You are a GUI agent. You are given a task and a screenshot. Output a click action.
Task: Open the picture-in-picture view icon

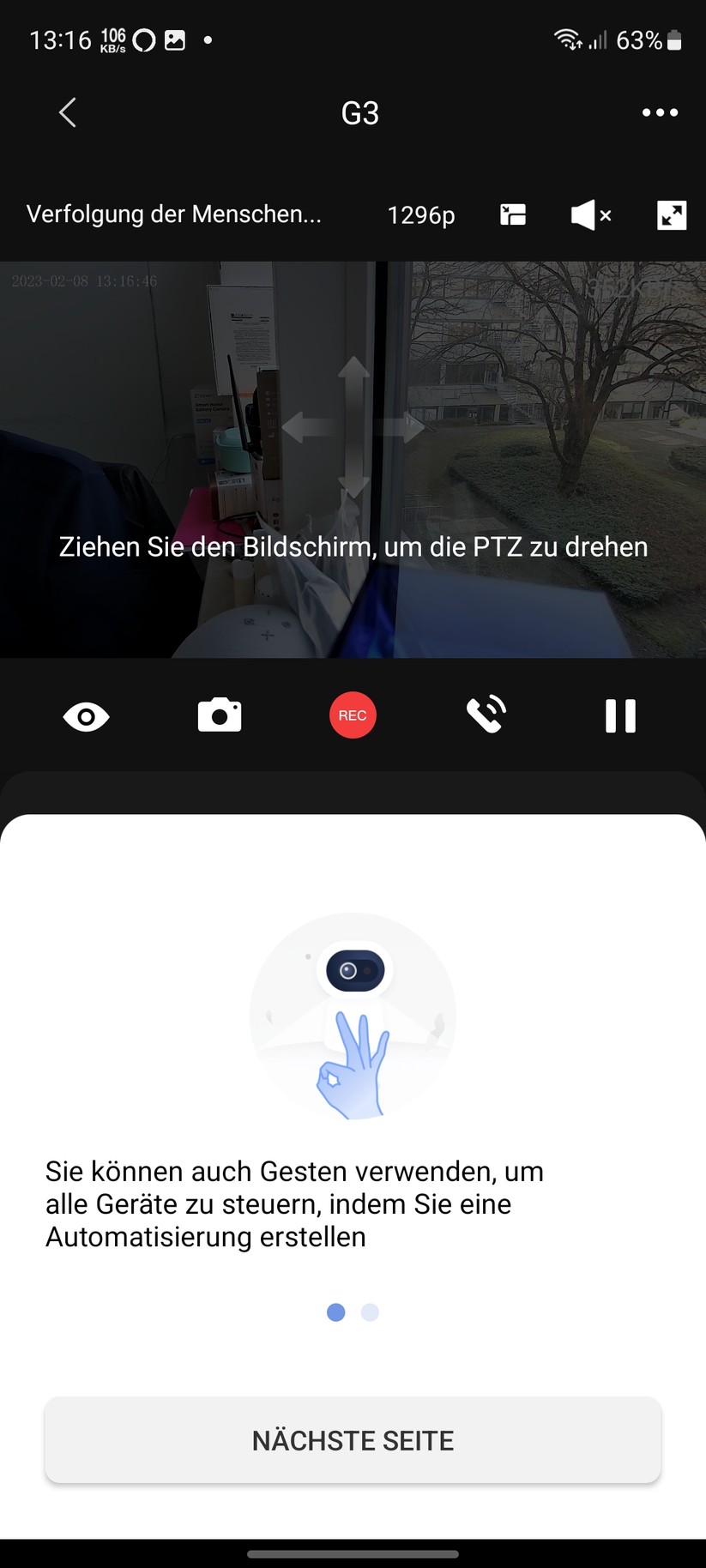(511, 214)
